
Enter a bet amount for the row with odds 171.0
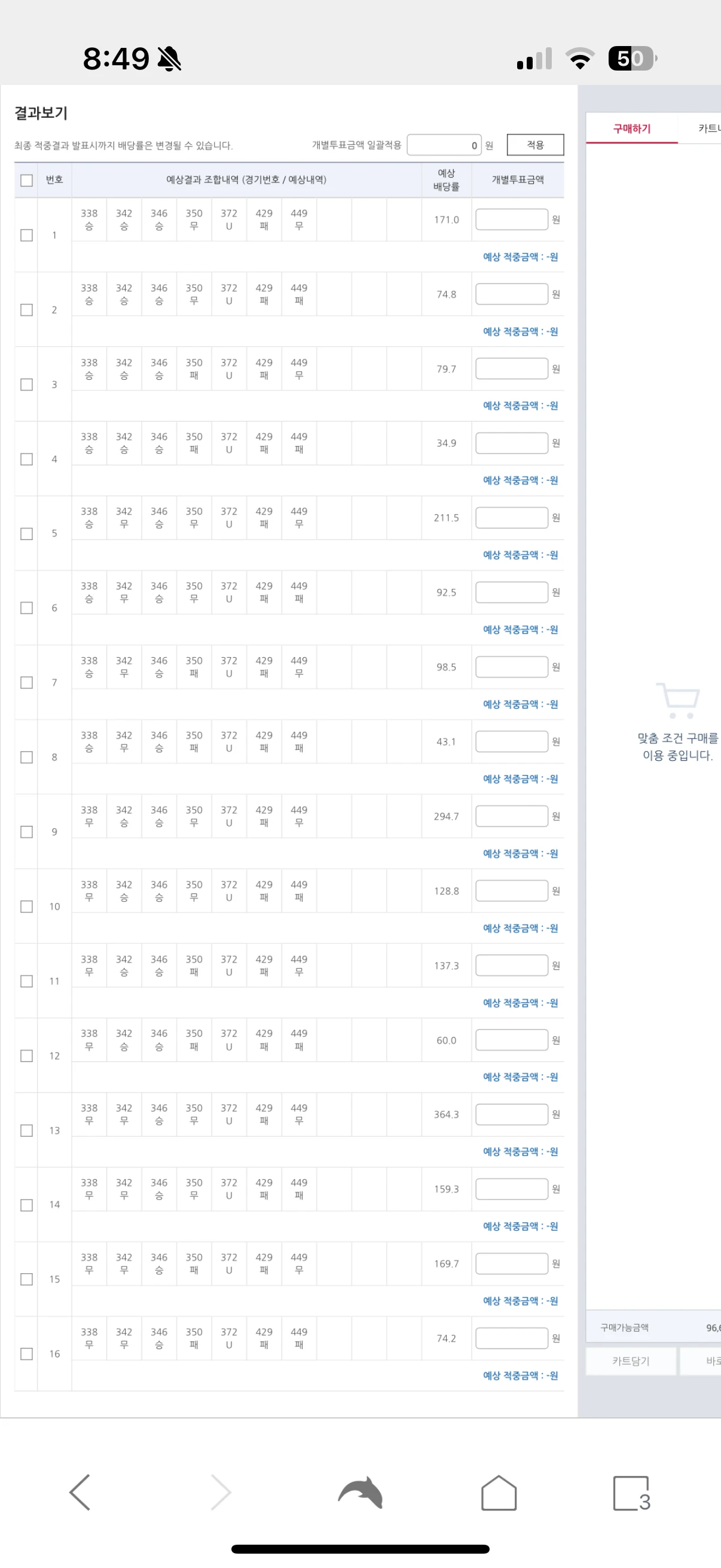point(511,219)
